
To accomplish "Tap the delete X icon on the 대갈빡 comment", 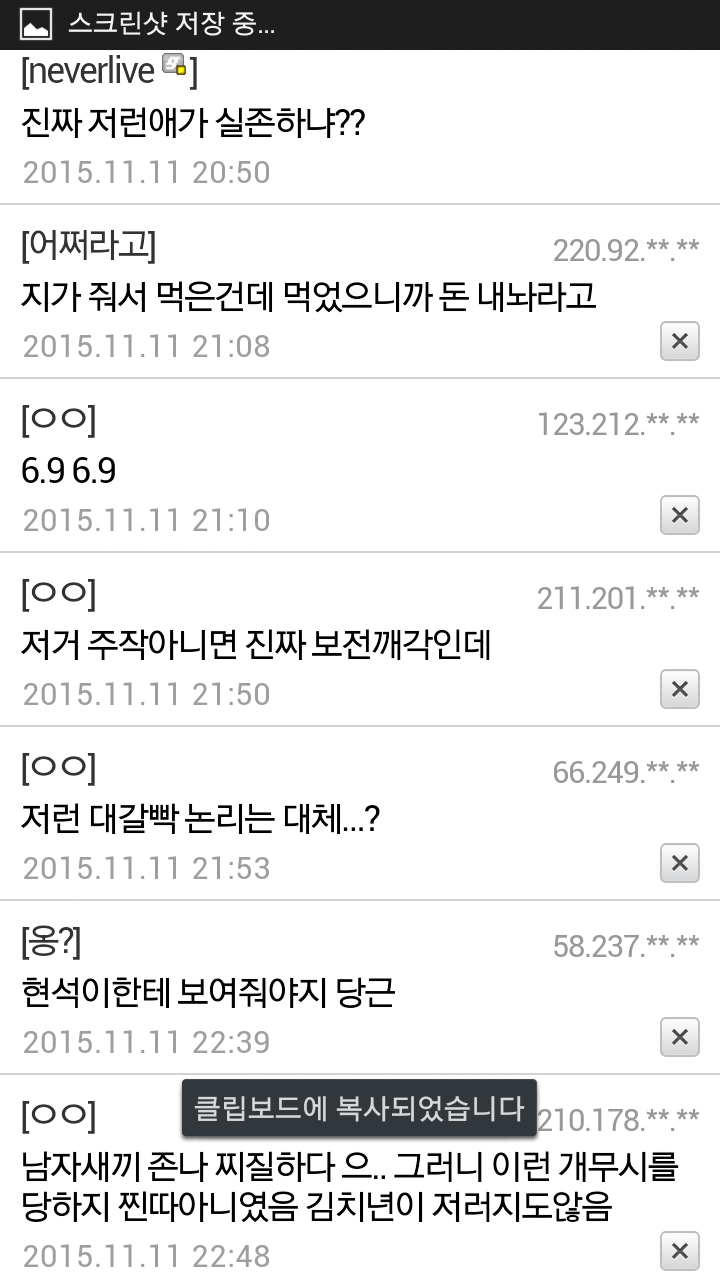I will pos(679,864).
